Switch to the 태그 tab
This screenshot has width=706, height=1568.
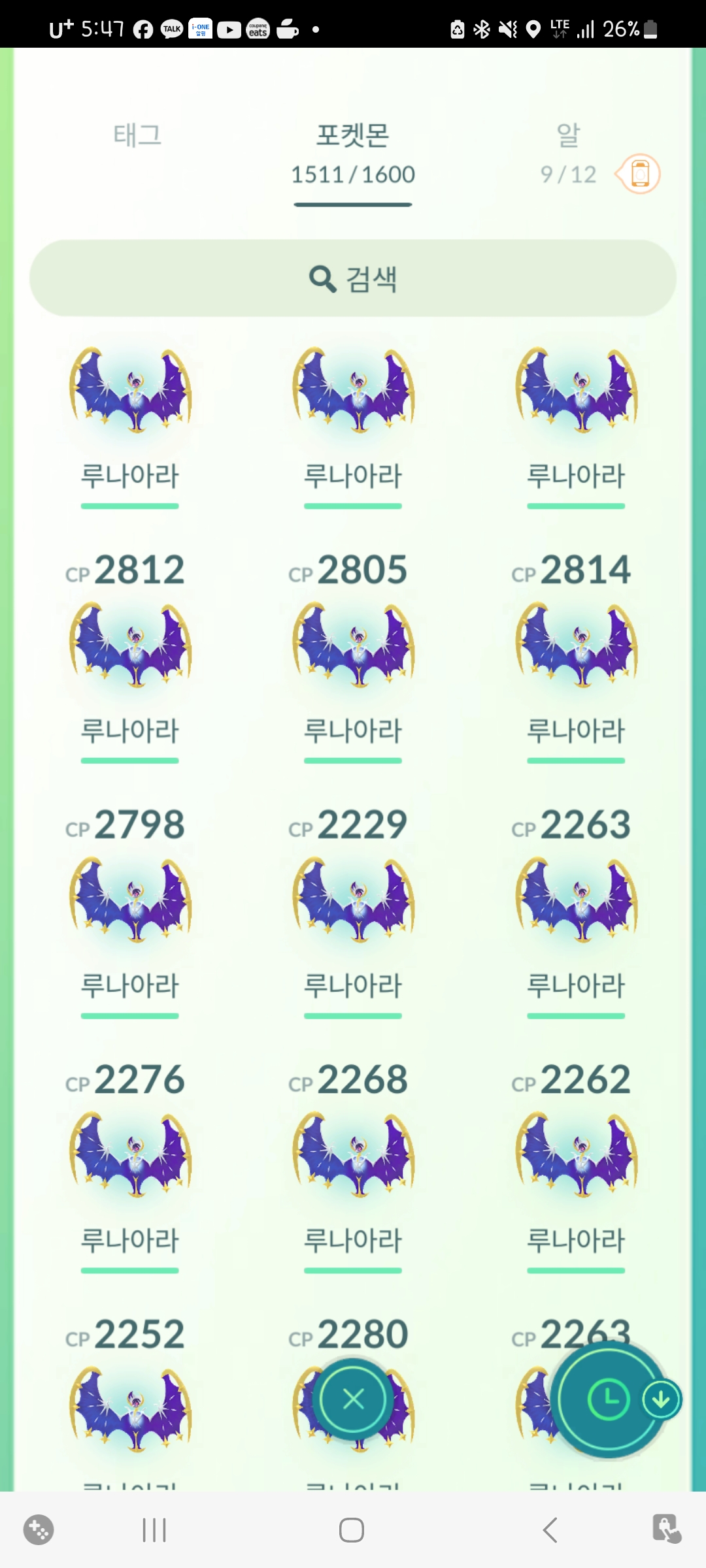click(x=137, y=136)
